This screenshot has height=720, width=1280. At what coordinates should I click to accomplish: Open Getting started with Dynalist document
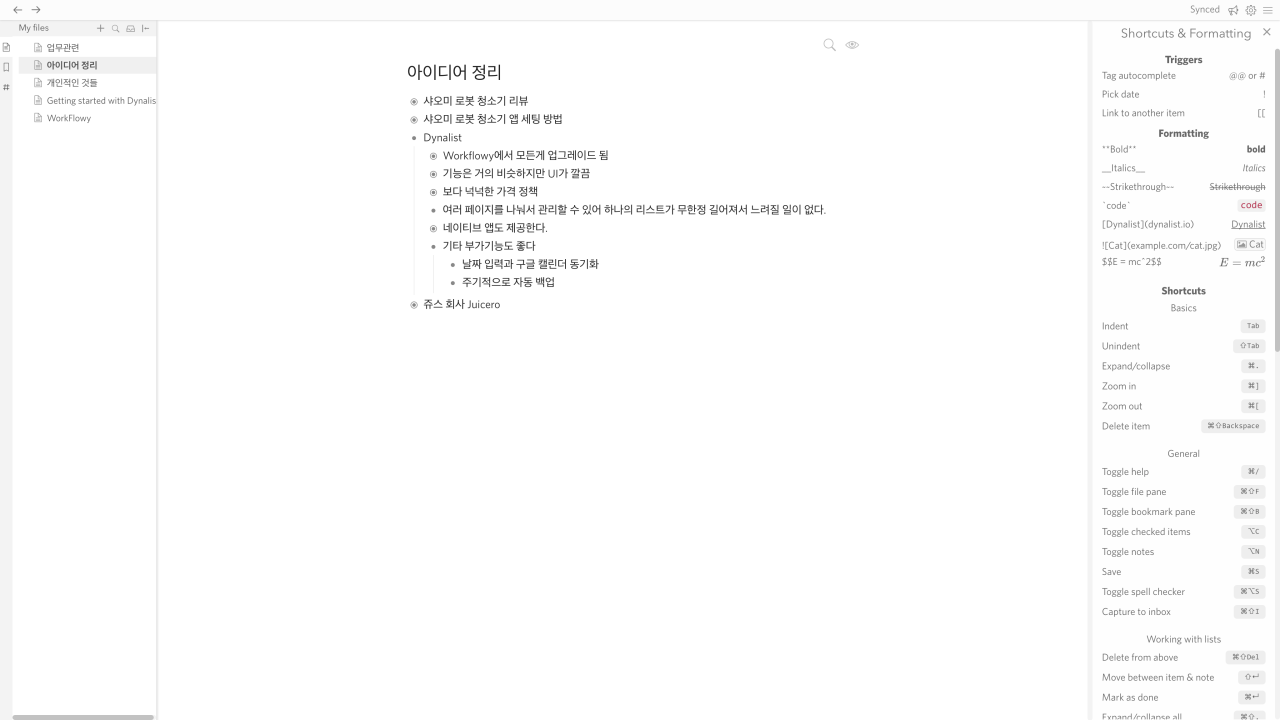[x=100, y=100]
